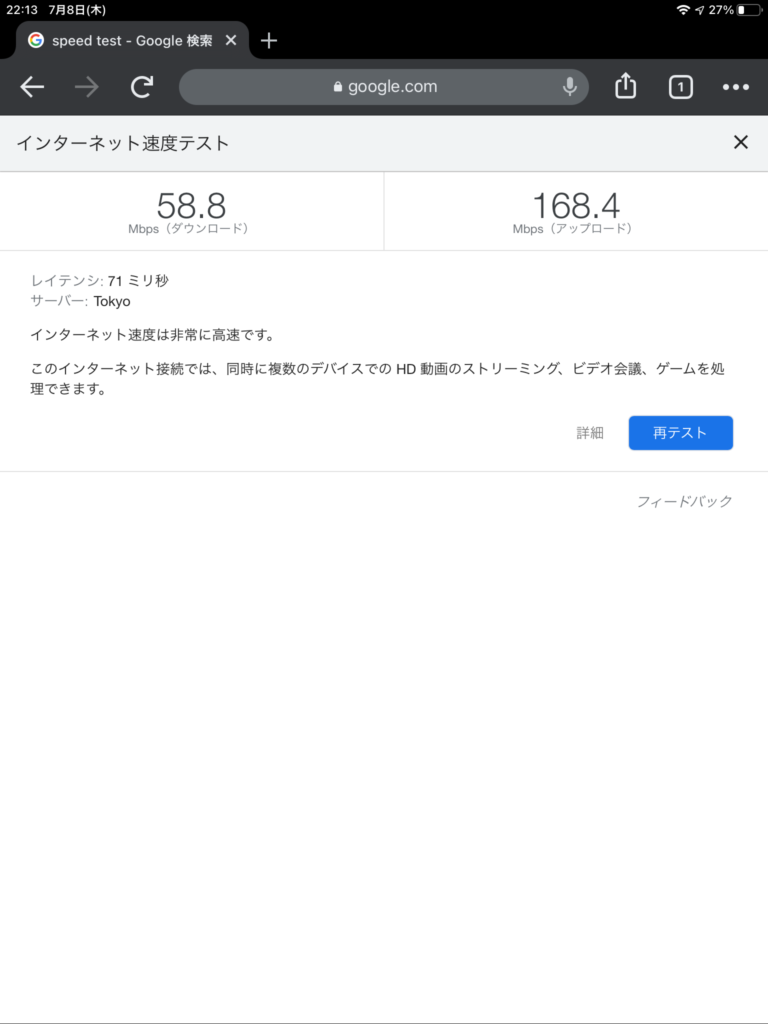Screen dimensions: 768x1024
Task: Start voice search with the microphone
Action: point(570,87)
